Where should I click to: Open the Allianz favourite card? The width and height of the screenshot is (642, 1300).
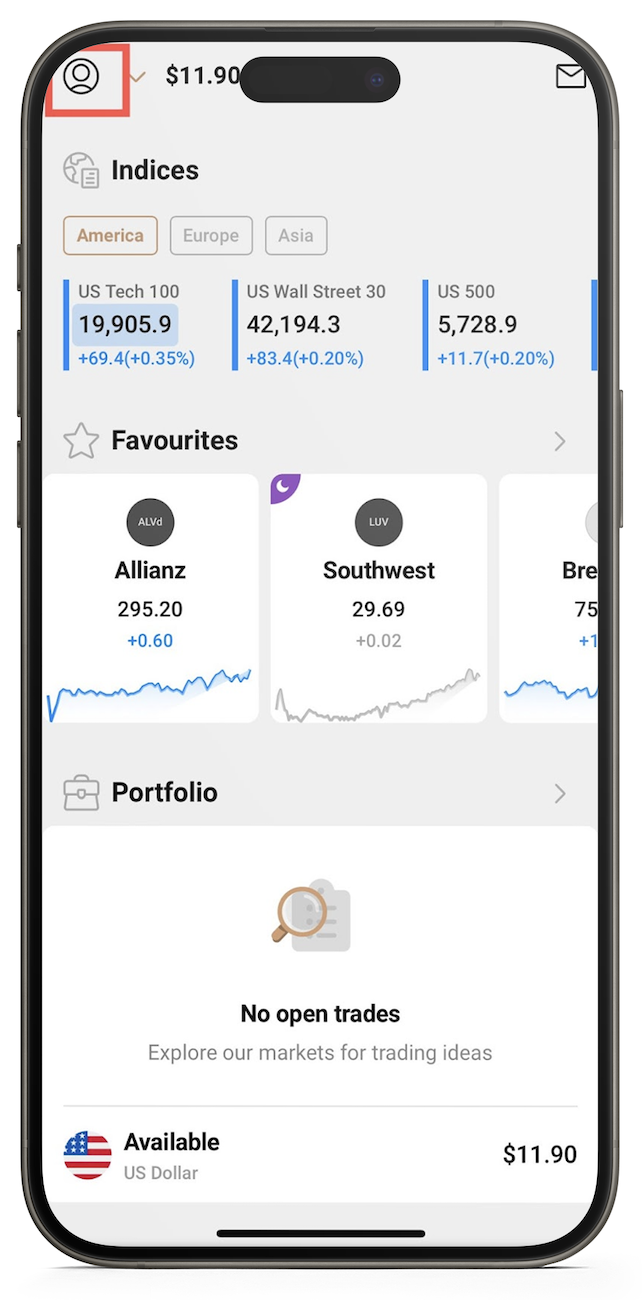[151, 598]
